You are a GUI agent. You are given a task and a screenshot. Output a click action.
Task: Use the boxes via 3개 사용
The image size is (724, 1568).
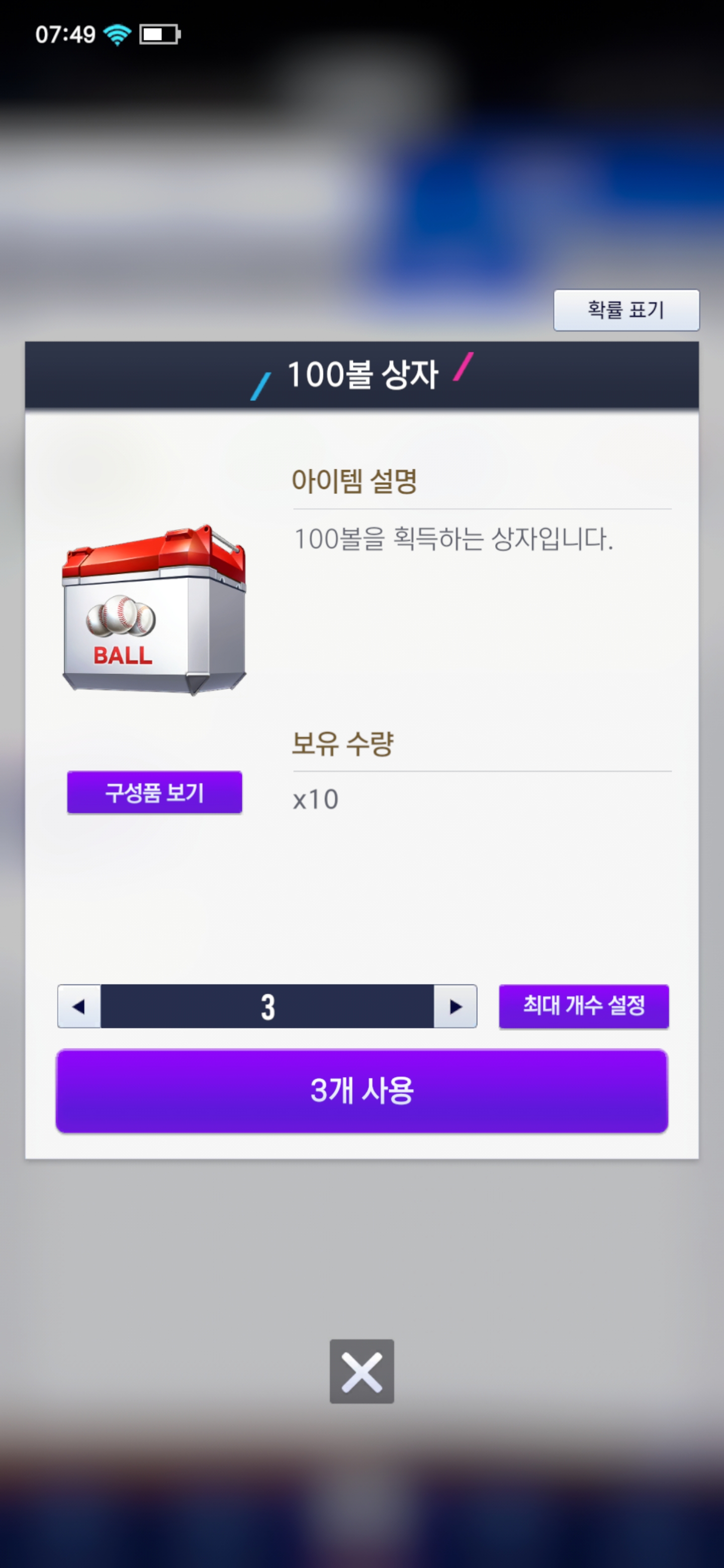click(361, 1091)
